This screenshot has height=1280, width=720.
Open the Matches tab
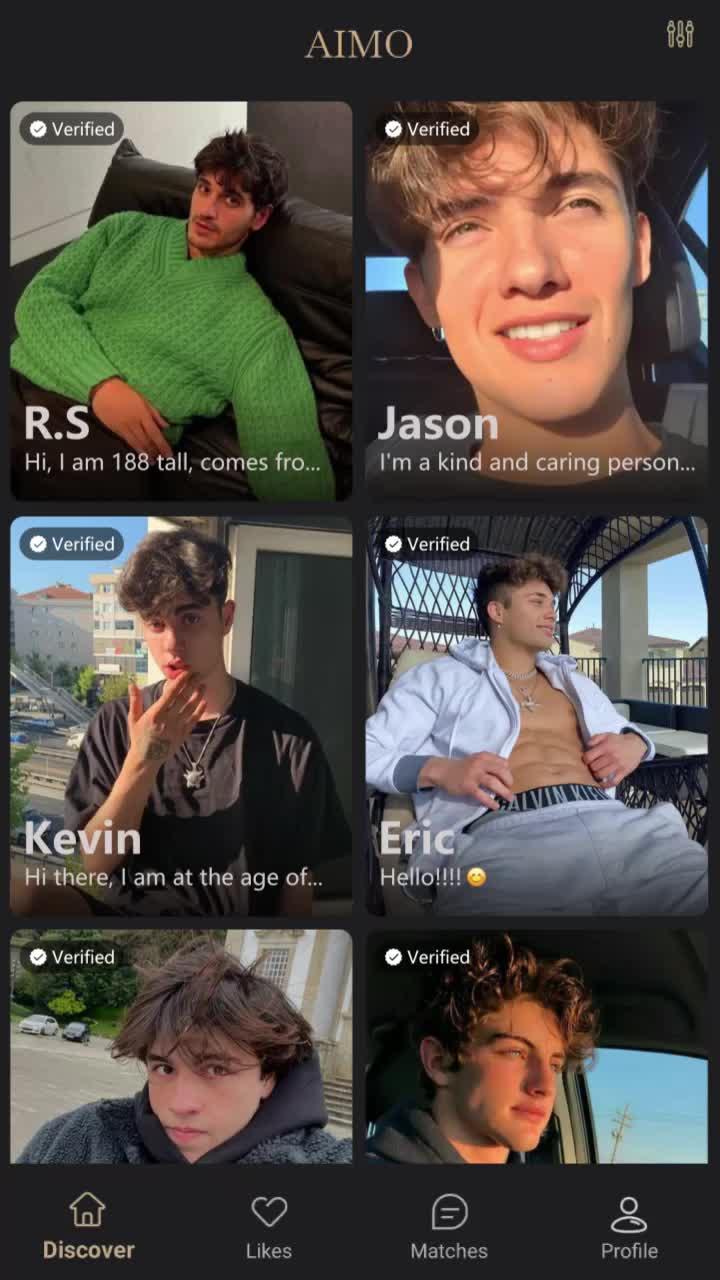tap(449, 1227)
